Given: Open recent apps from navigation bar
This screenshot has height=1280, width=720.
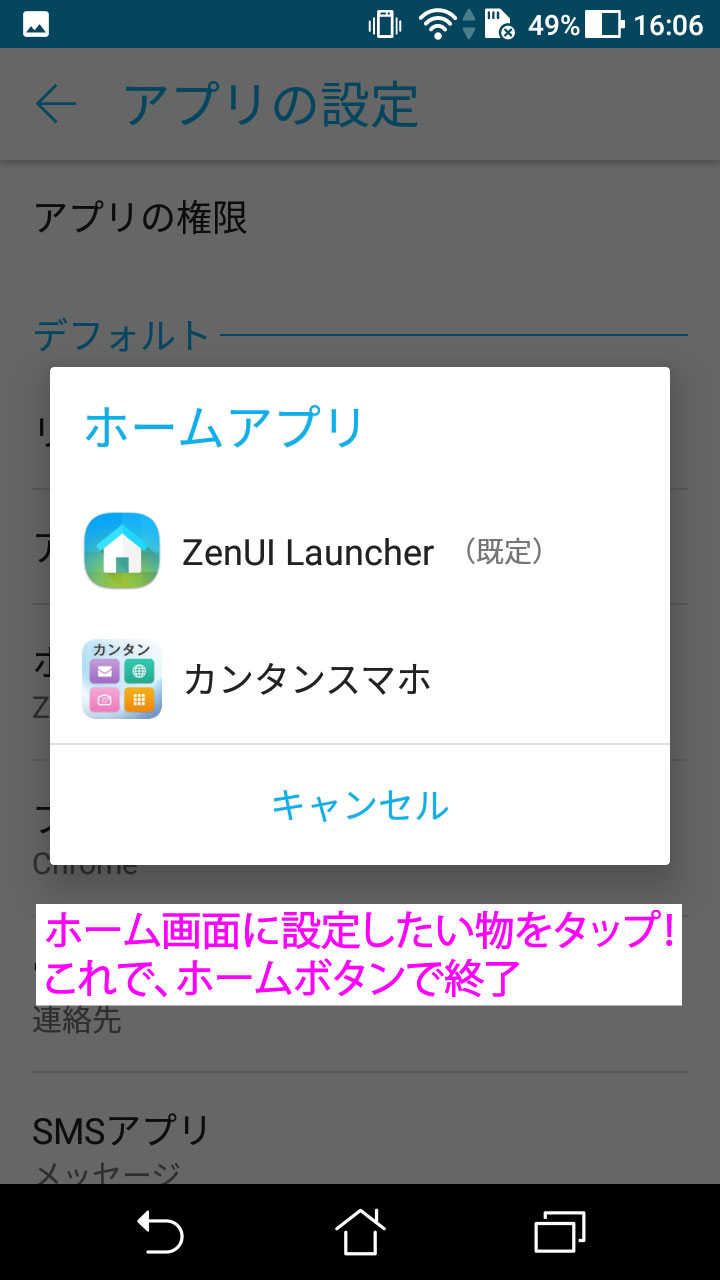Looking at the screenshot, I should click(559, 1231).
